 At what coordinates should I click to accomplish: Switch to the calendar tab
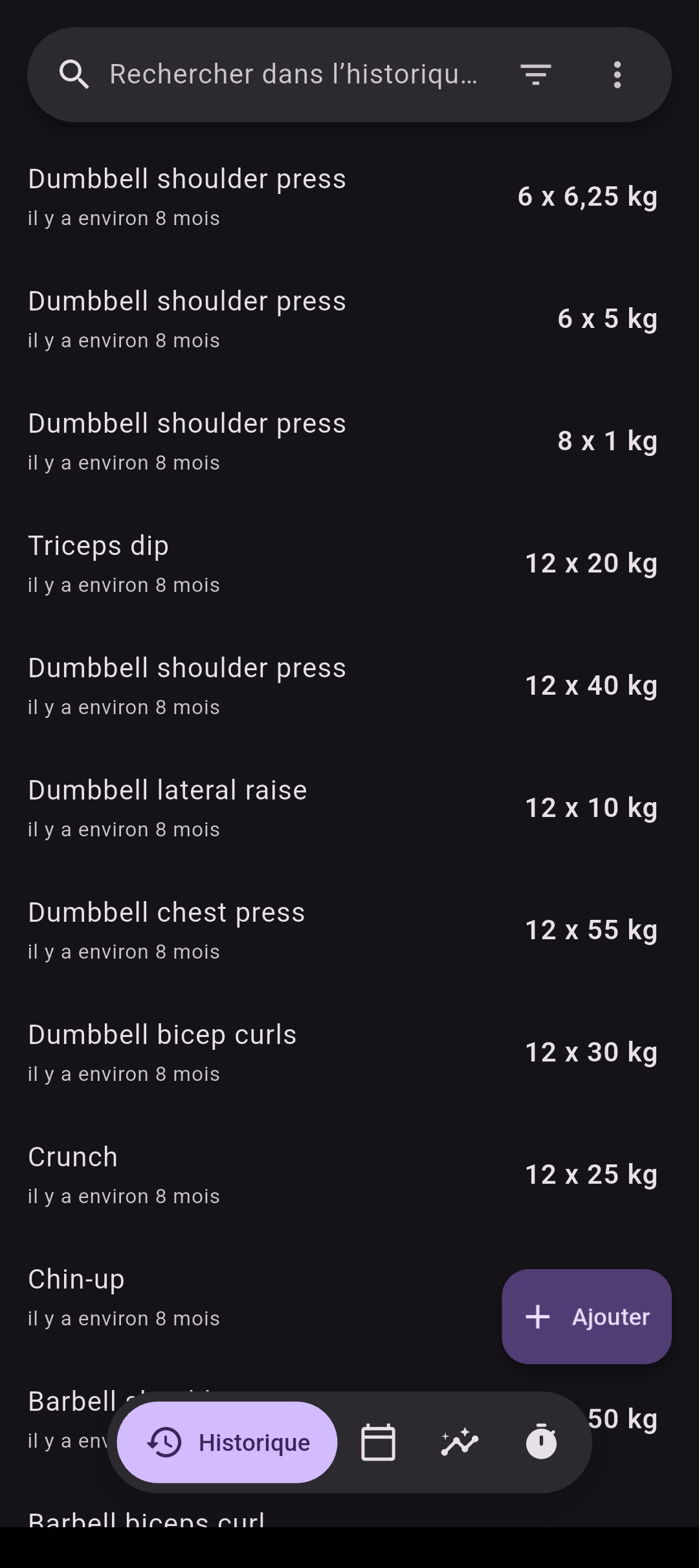pyautogui.click(x=378, y=1442)
